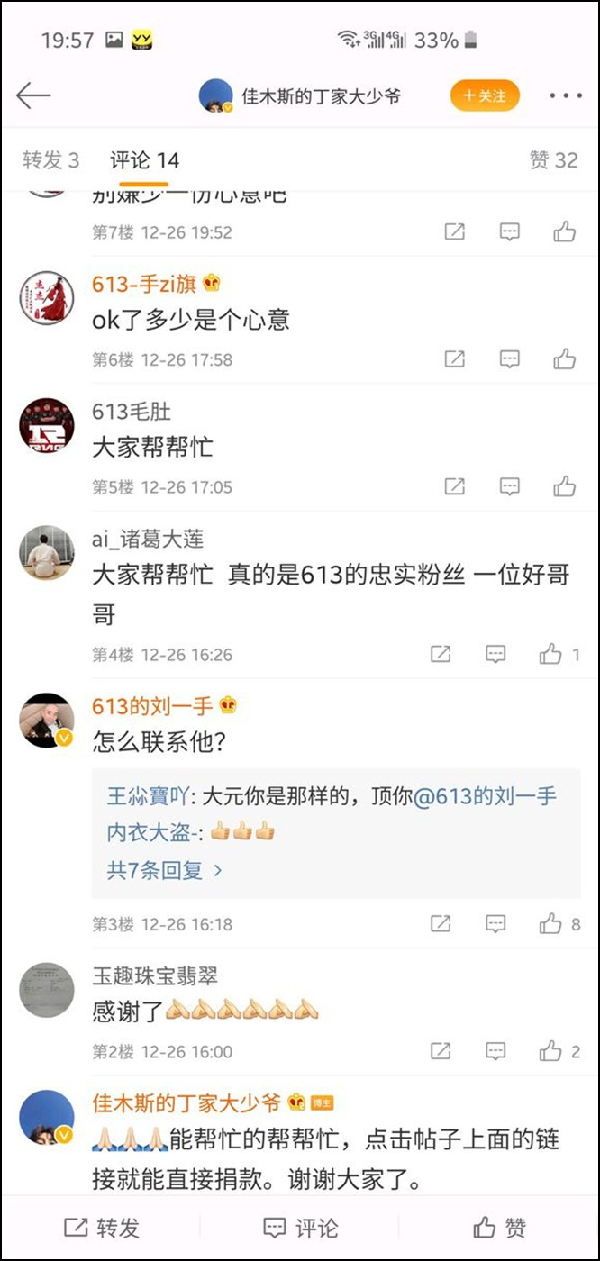Tap bottom 转发 button to repost

tap(100, 1227)
